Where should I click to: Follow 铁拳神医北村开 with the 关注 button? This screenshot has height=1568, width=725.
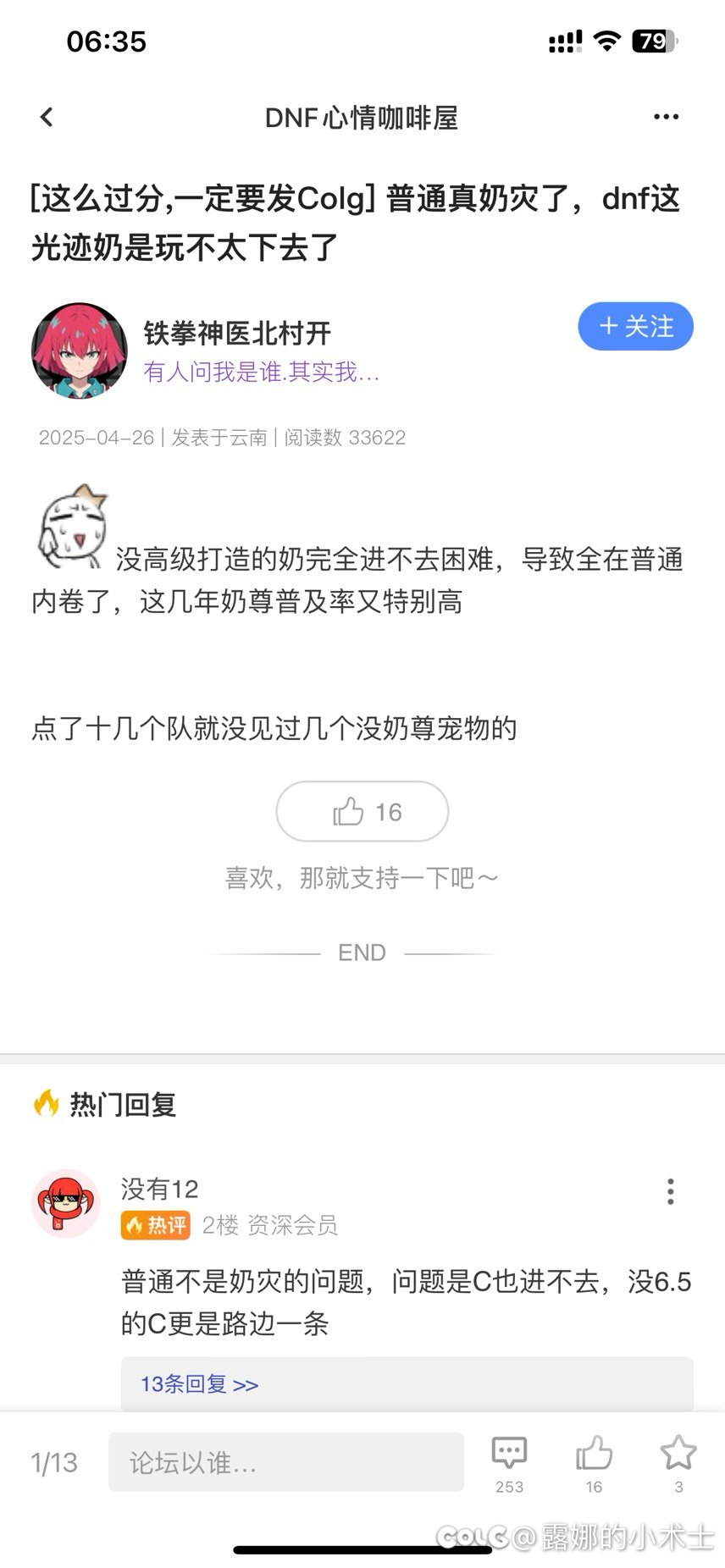point(635,326)
